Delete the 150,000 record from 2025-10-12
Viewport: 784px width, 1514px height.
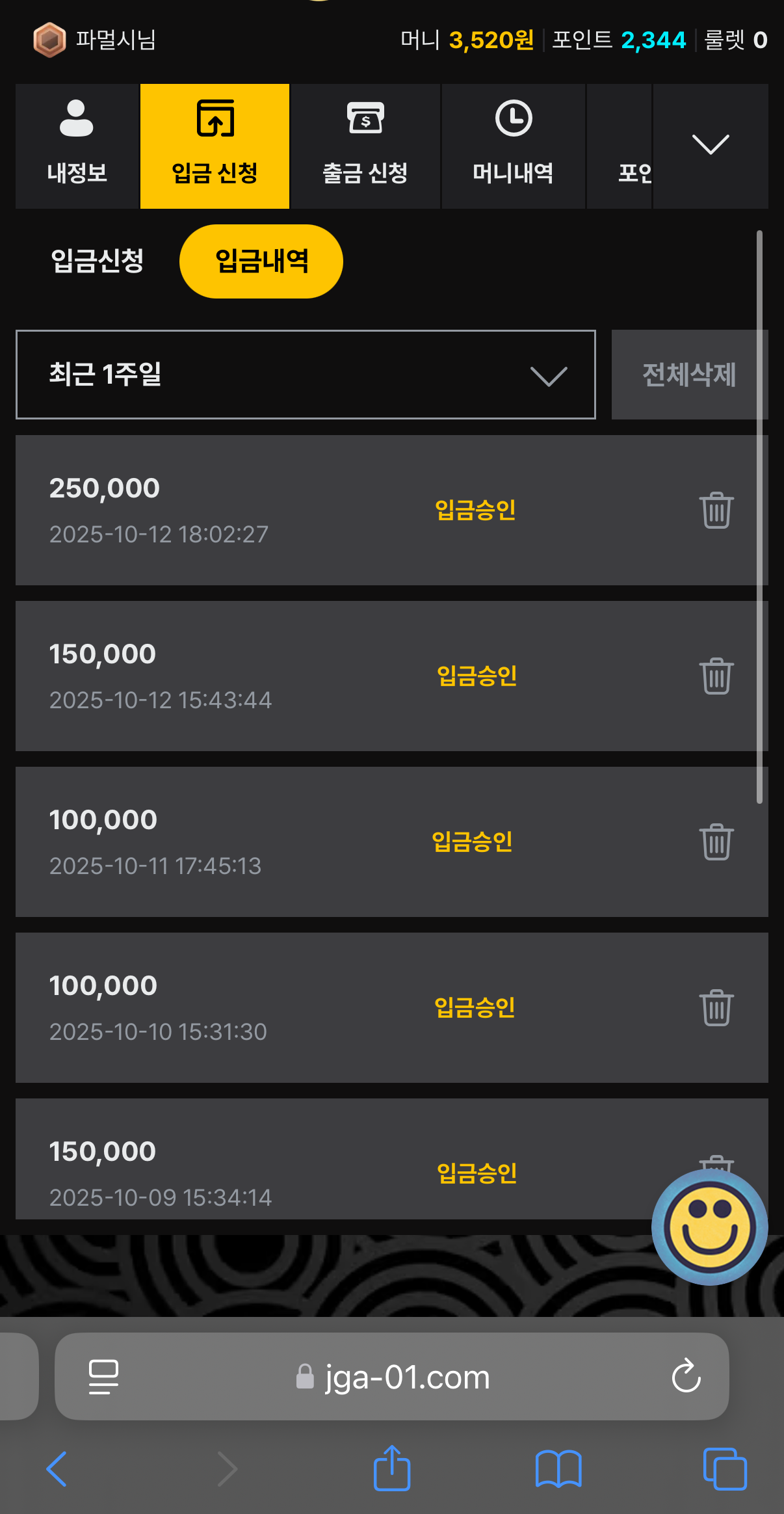click(x=716, y=676)
